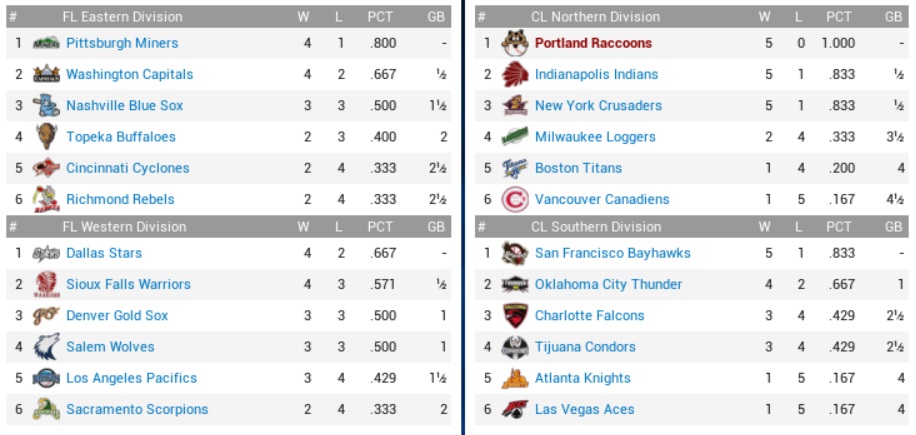The image size is (916, 435).
Task: Tap the Vancouver Canadiens link
Action: point(602,199)
